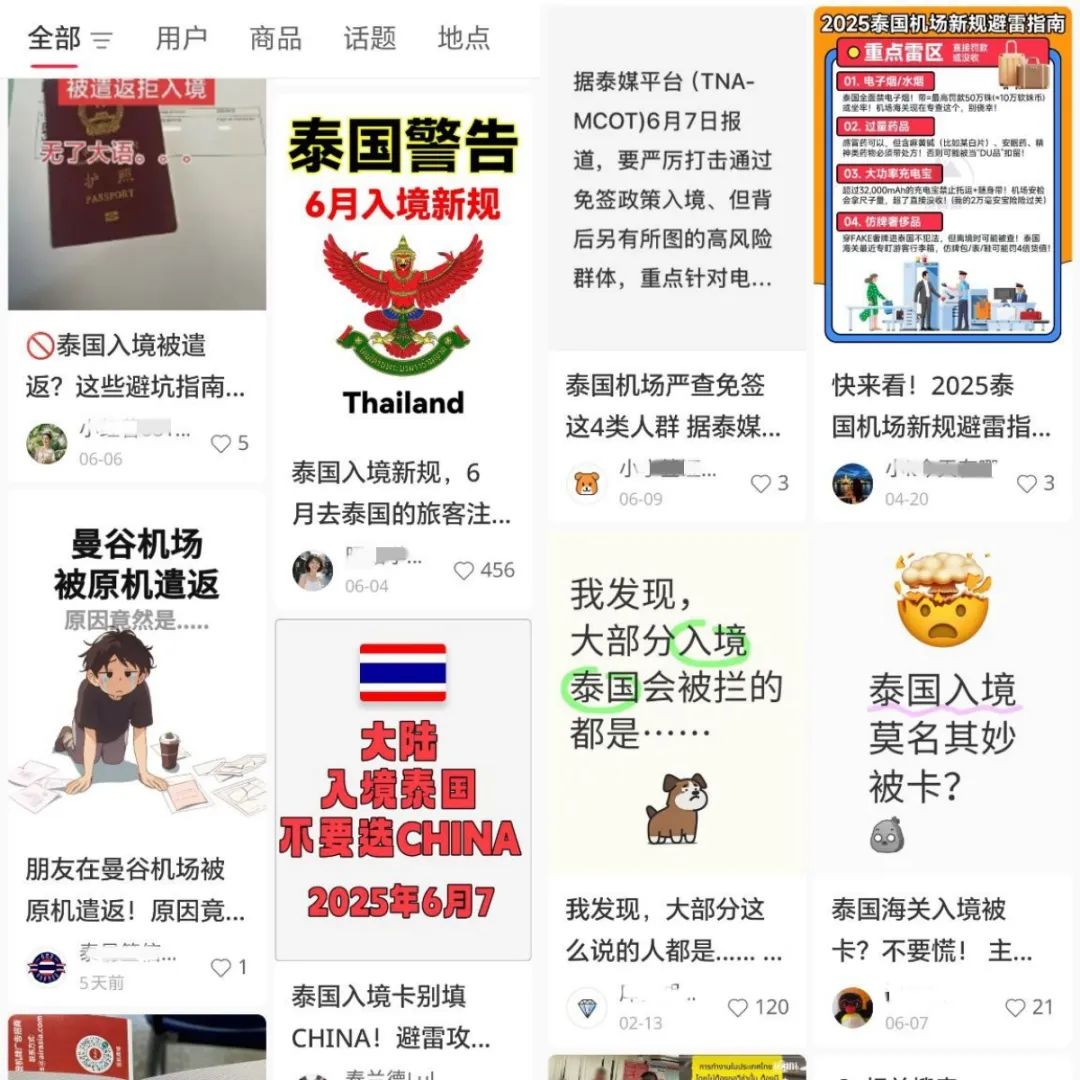The width and height of the screenshot is (1080, 1080).
Task: Switch to the 用户 tab
Action: click(181, 39)
